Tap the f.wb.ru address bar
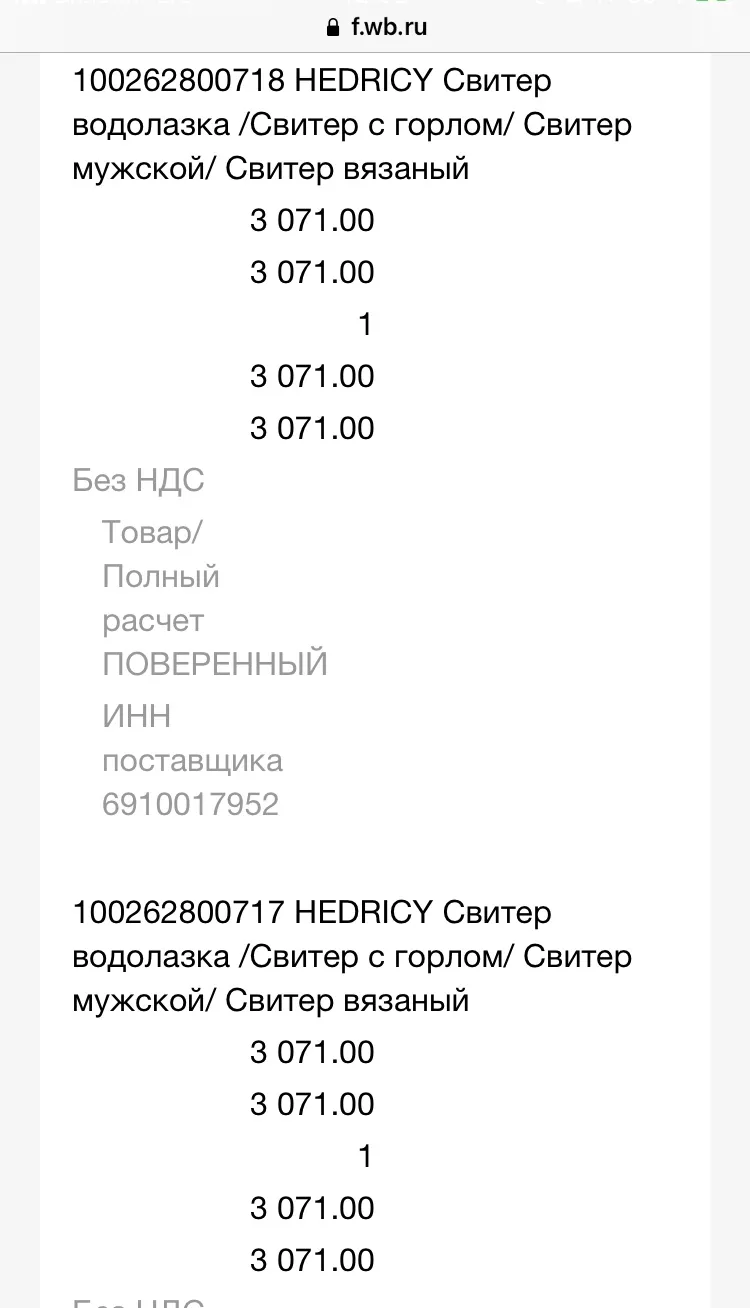This screenshot has height=1308, width=750. point(376,27)
